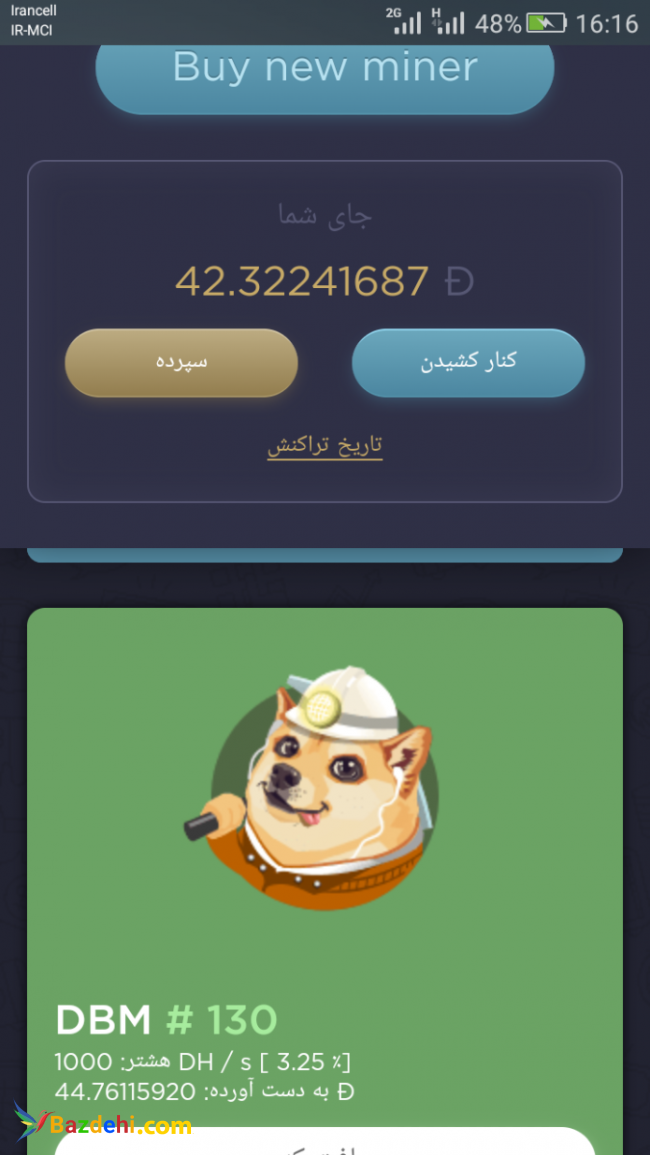Viewport: 650px width, 1155px height.
Task: Tap the gold سپرده (deposit) button
Action: pyautogui.click(x=181, y=362)
